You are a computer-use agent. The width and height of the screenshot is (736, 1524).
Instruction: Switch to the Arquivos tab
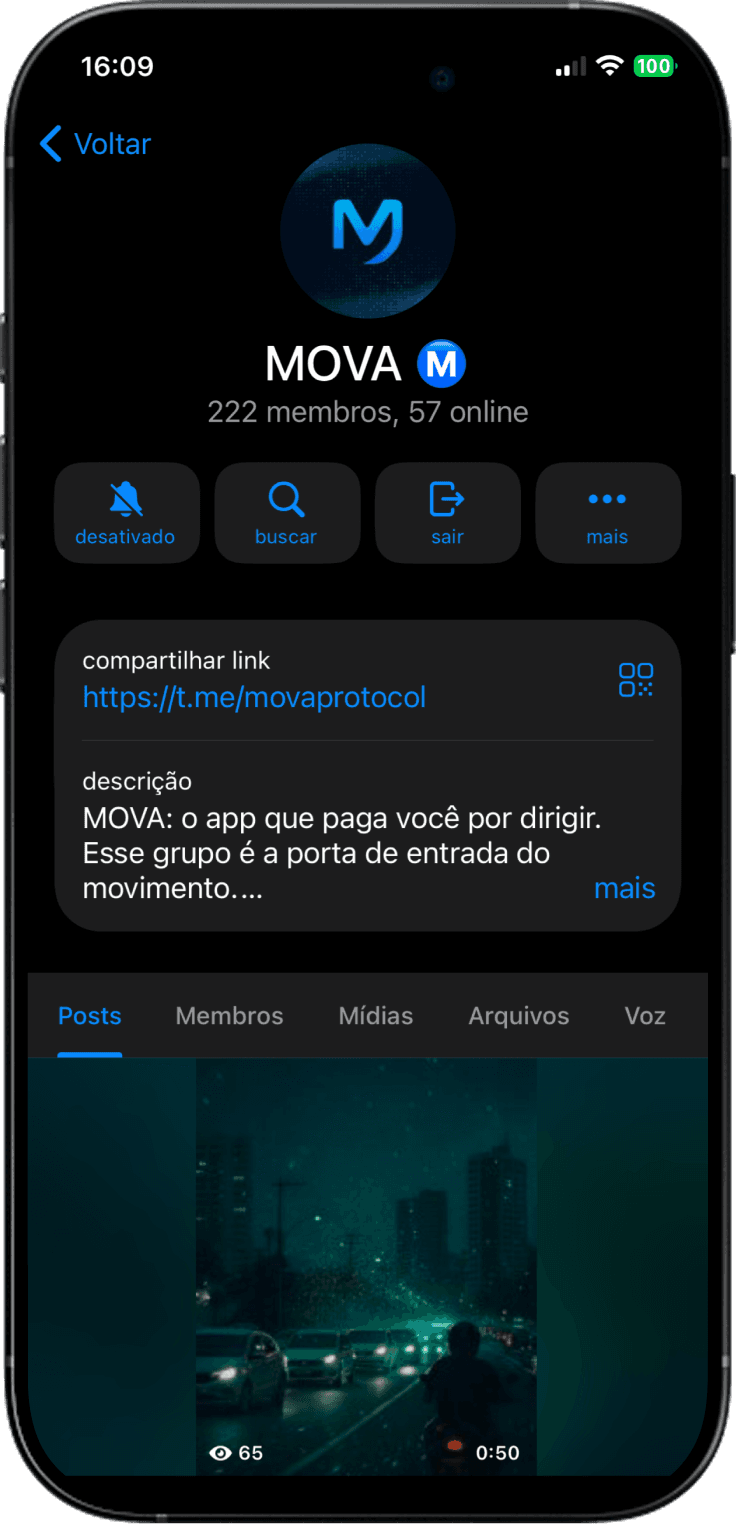point(519,1016)
